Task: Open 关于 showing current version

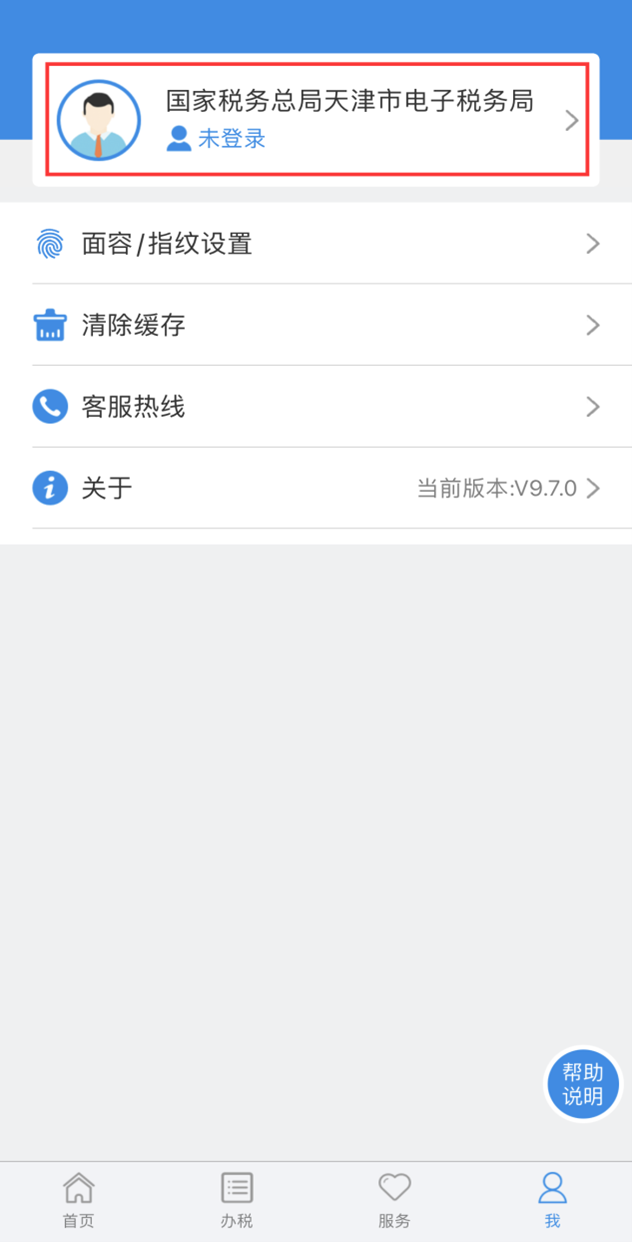Action: (316, 488)
